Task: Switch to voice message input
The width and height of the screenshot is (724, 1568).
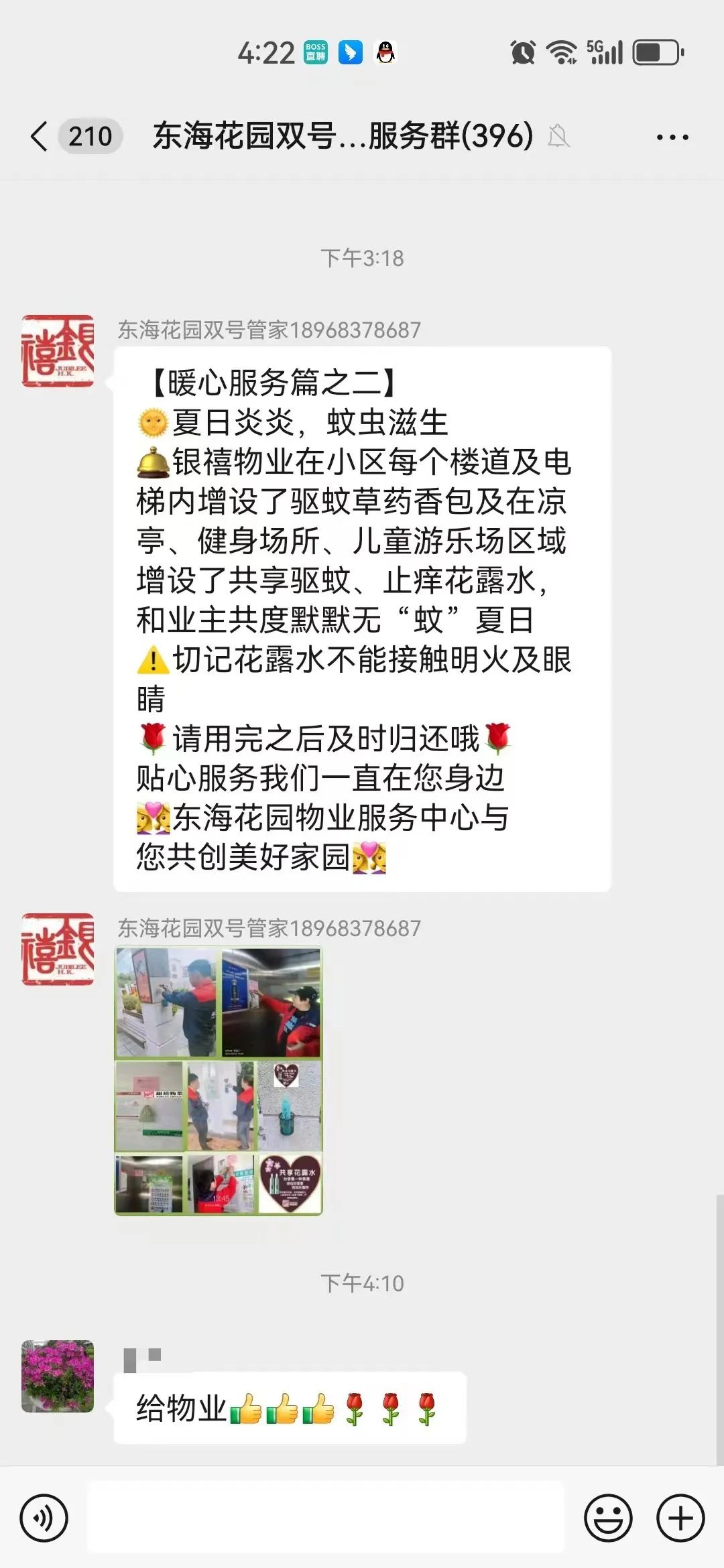Action: point(44,1518)
